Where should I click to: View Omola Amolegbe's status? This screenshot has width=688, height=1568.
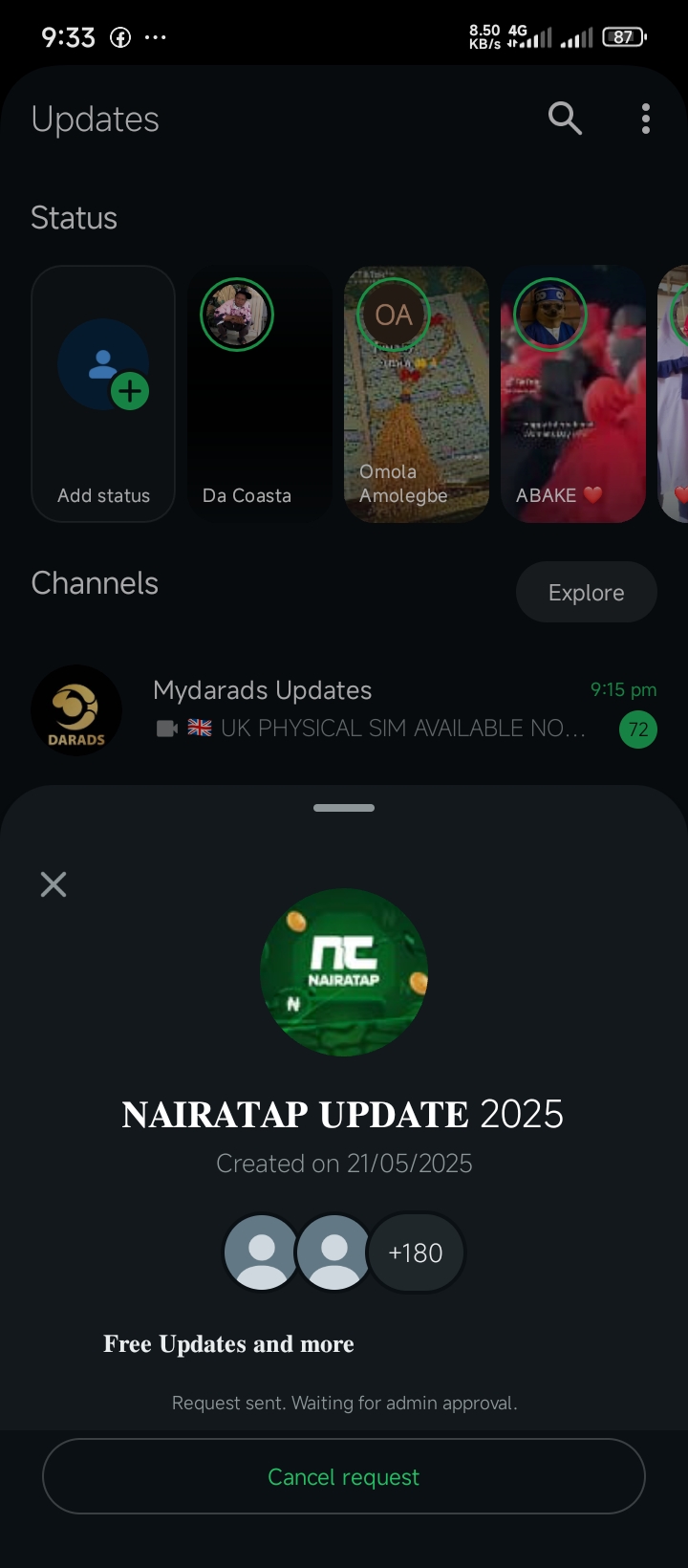pos(417,394)
